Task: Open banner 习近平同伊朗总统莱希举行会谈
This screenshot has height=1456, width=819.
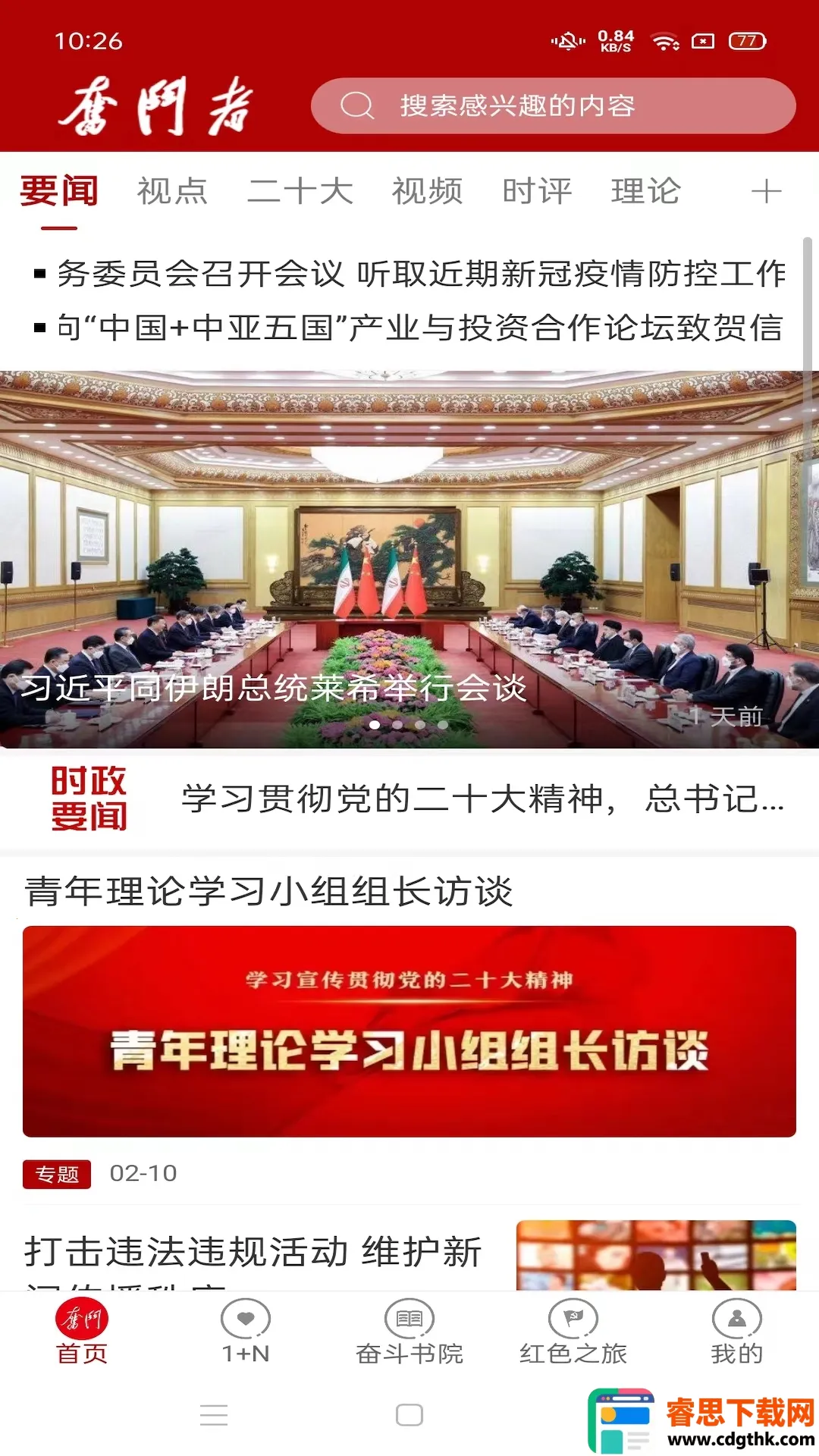Action: click(409, 560)
